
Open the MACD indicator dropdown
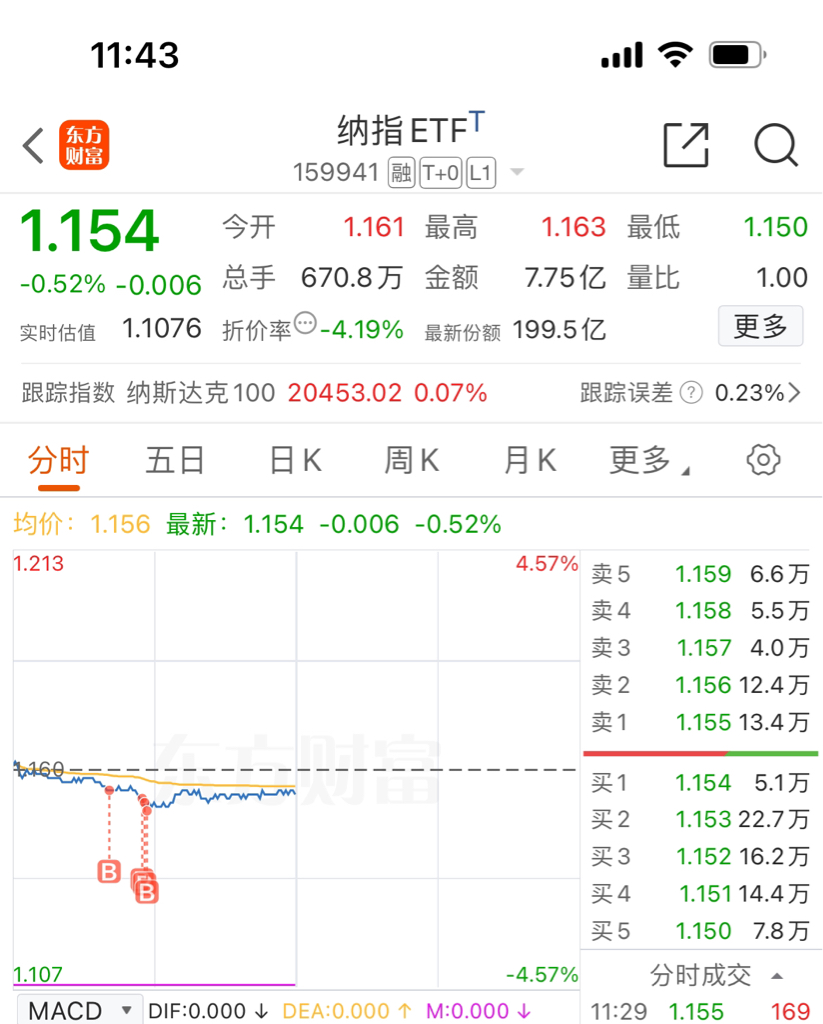80,1011
